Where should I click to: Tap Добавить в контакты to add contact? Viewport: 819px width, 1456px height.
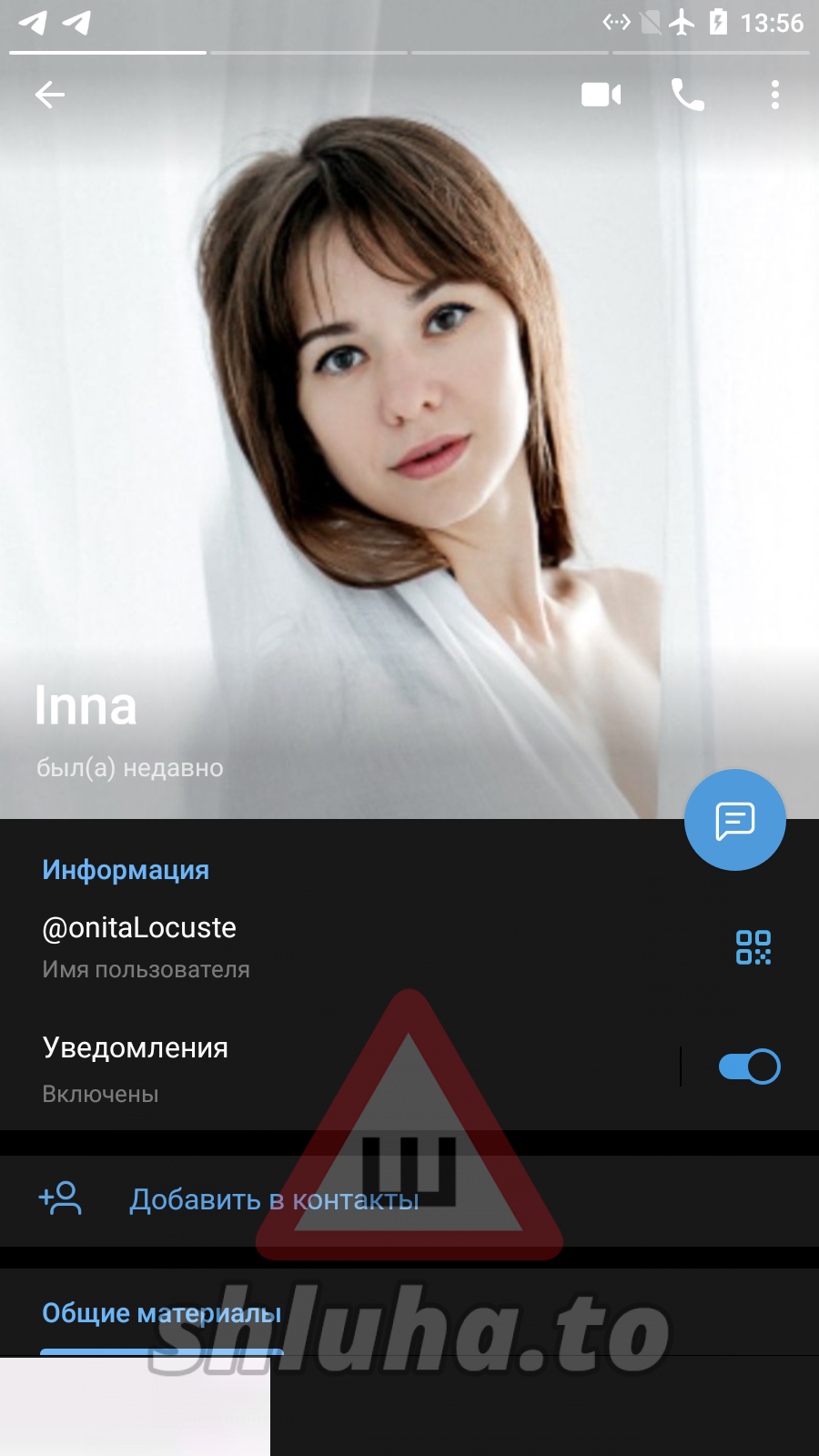coord(273,1200)
